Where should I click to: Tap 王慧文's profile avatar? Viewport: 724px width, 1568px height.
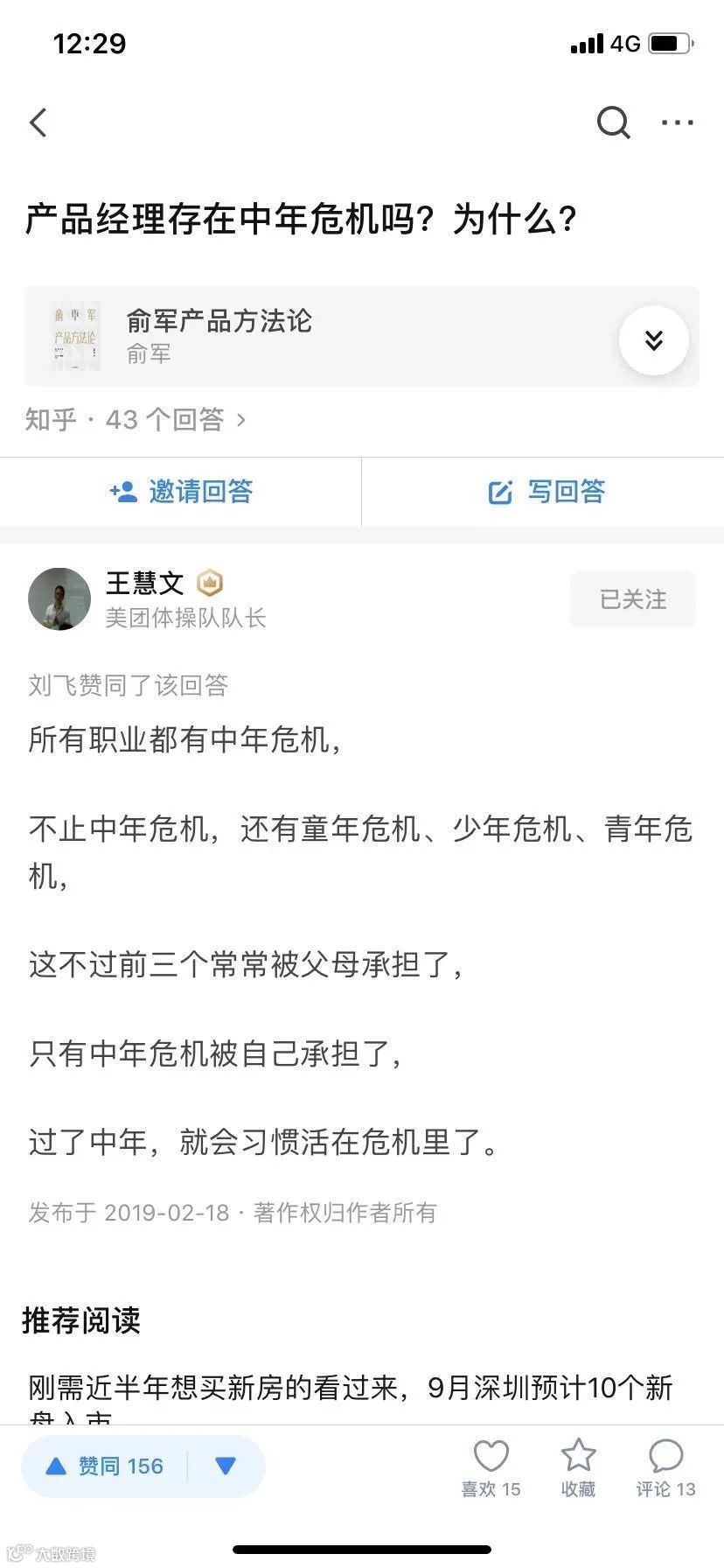coord(58,598)
